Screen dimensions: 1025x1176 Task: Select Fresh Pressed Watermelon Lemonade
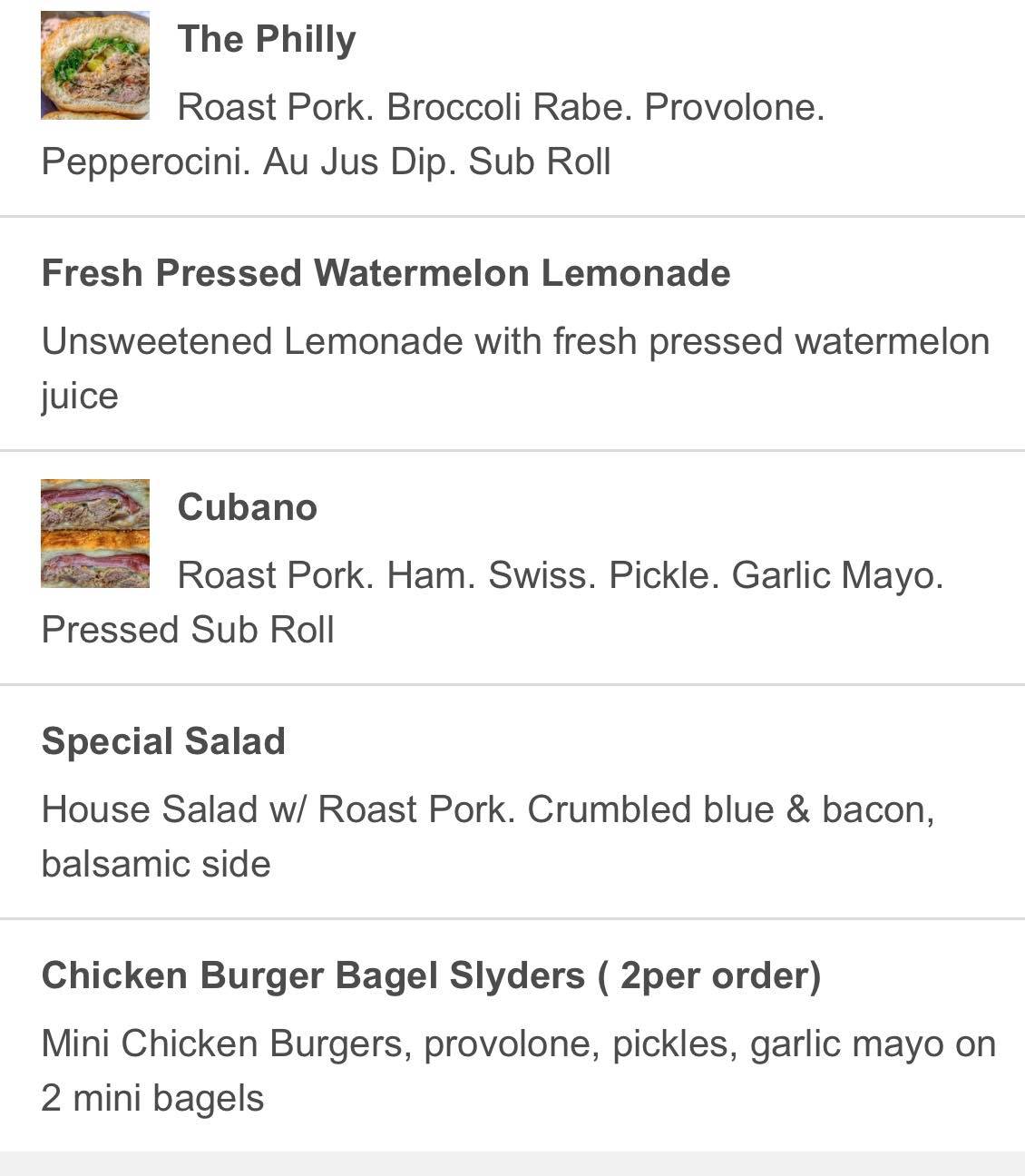[x=386, y=274]
